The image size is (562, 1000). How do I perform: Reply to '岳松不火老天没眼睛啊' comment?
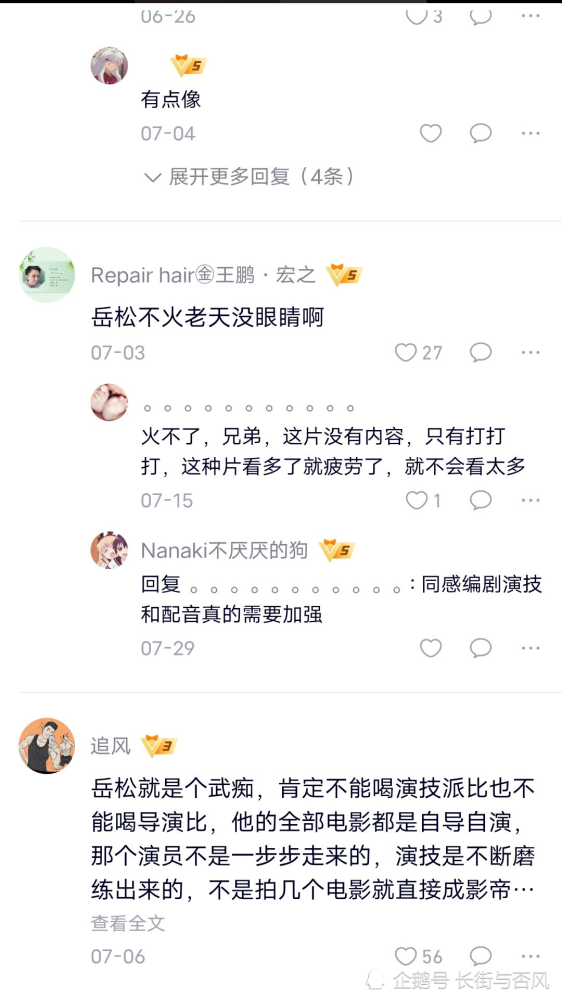(480, 352)
